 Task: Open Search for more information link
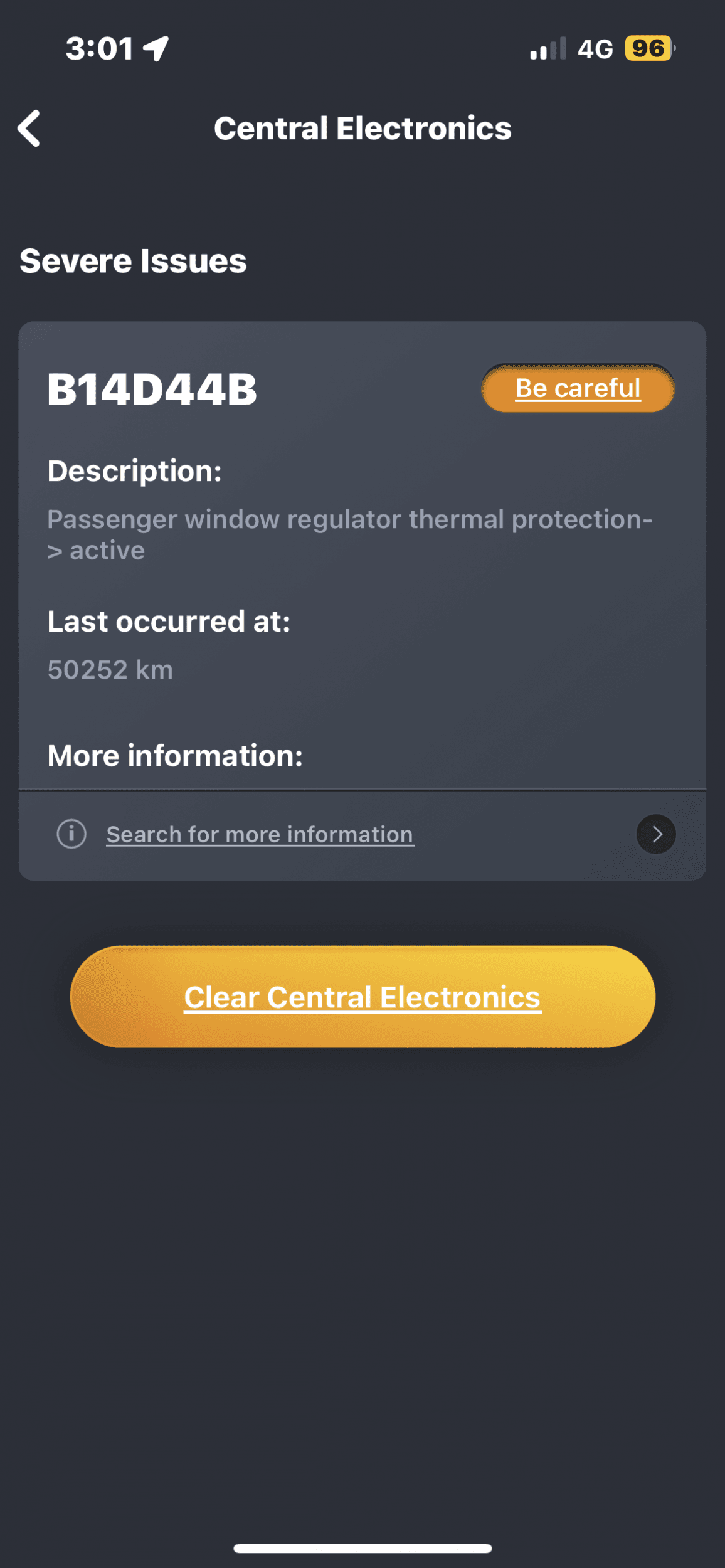(x=260, y=834)
